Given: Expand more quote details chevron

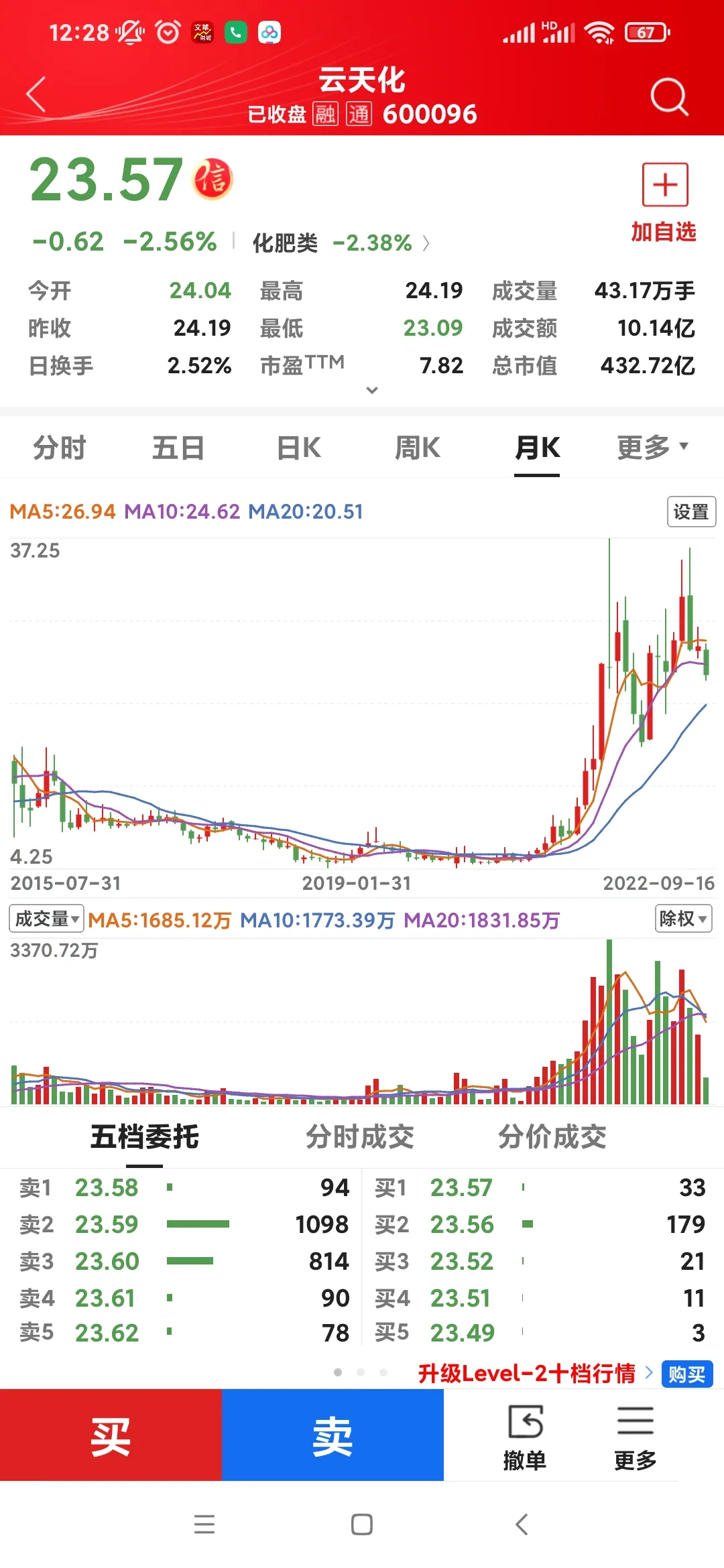Looking at the screenshot, I should 372,390.
